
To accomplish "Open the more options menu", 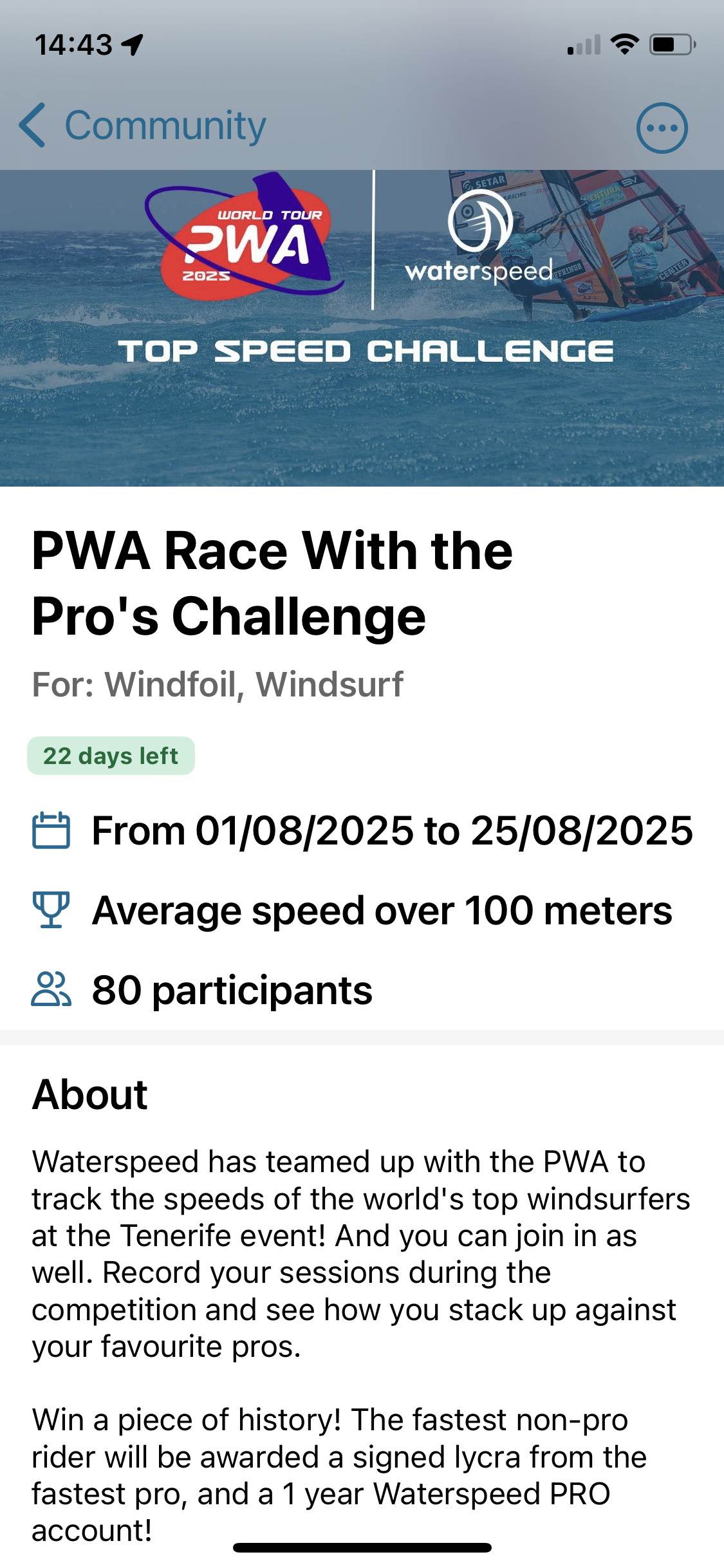I will pyautogui.click(x=662, y=127).
